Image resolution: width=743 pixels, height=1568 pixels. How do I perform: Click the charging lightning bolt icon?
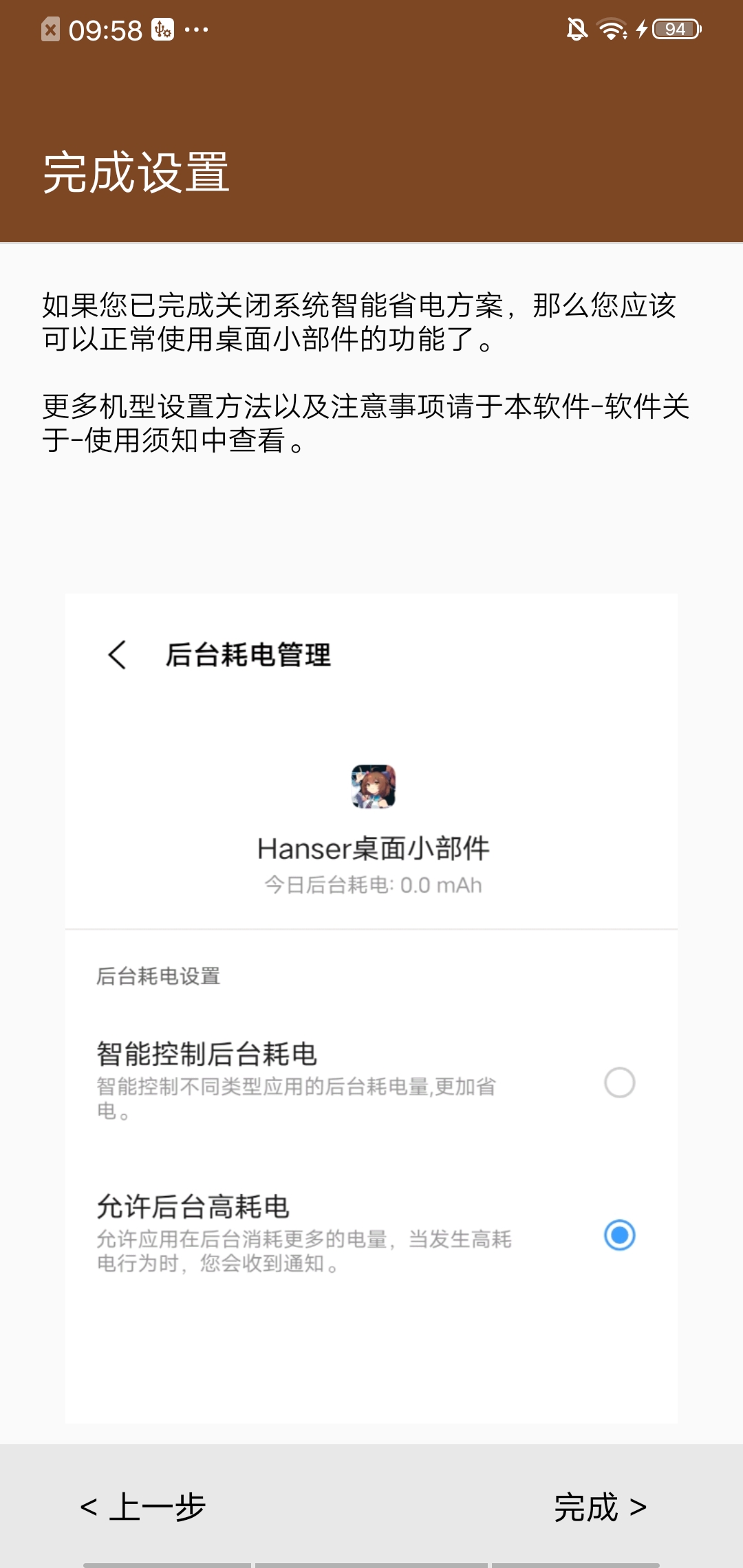click(641, 30)
